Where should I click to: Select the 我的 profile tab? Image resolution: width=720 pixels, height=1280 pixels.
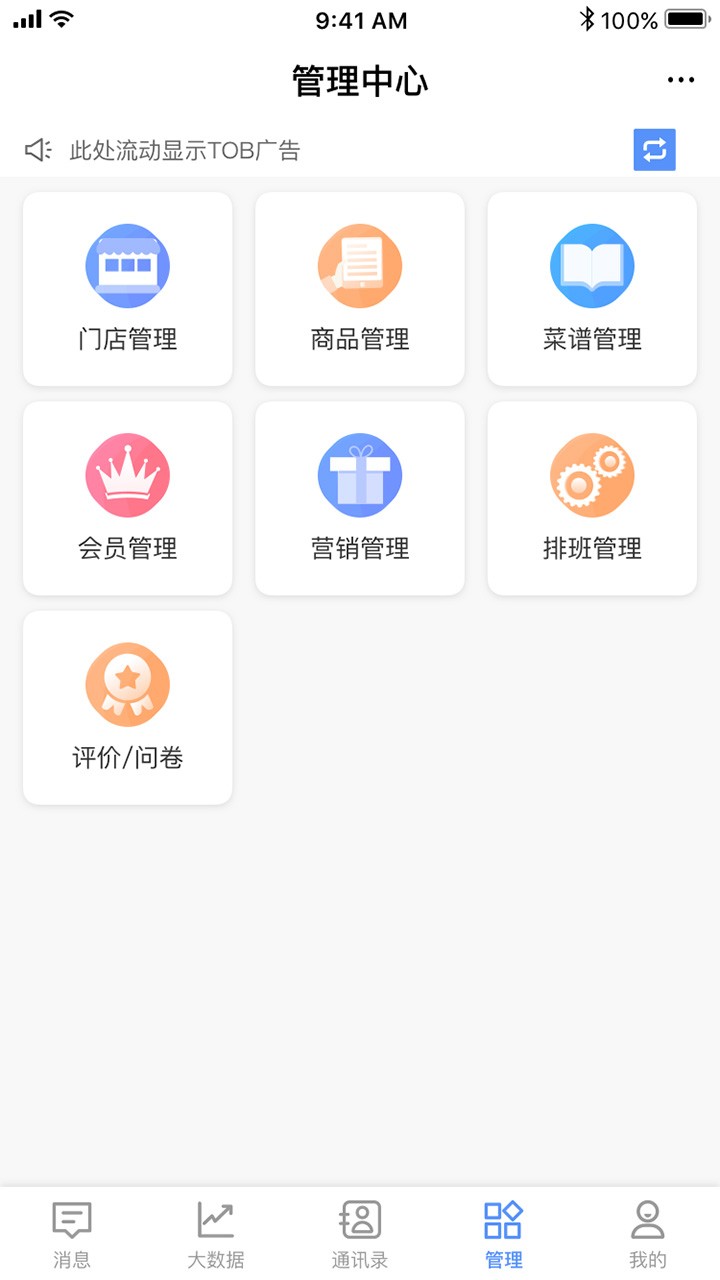[647, 1232]
